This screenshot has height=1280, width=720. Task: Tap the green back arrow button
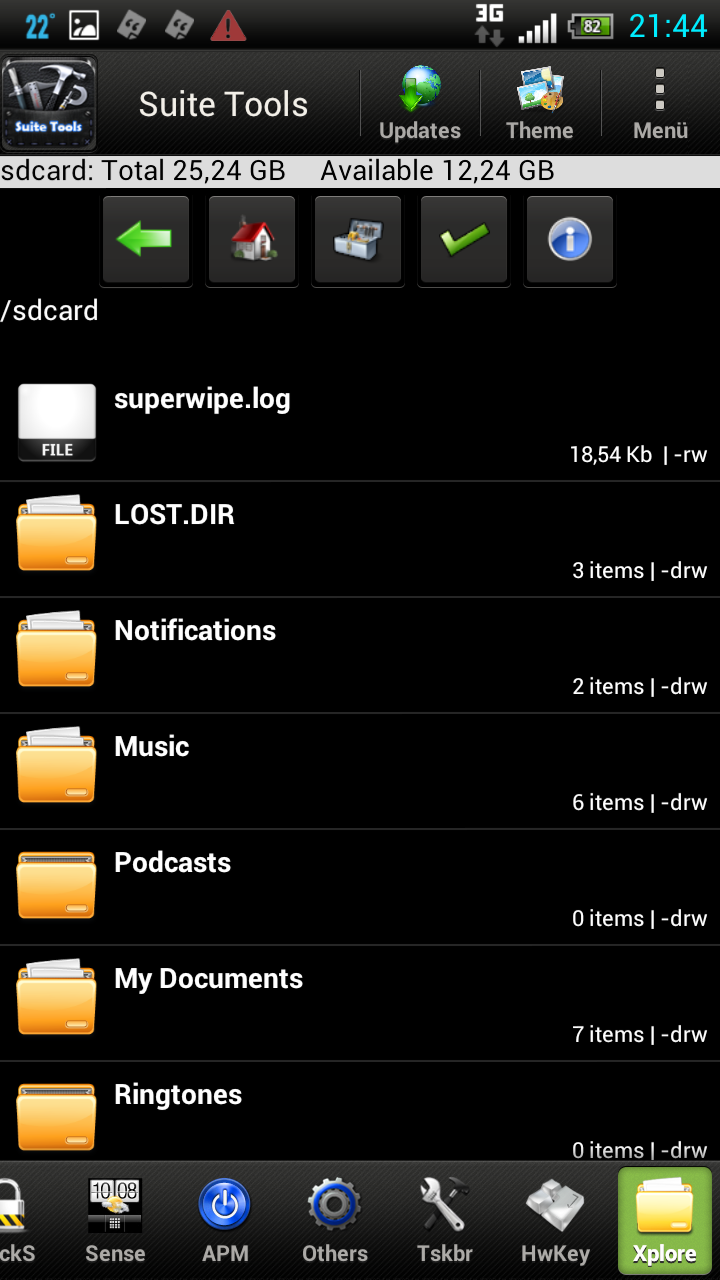[x=145, y=240]
